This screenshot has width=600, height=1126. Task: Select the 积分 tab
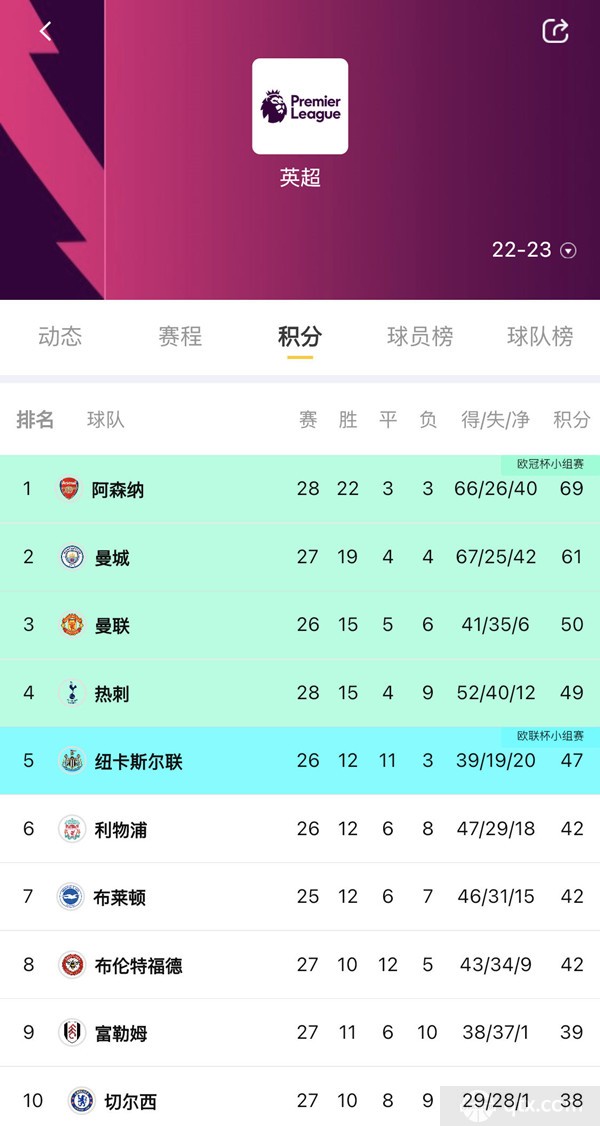pyautogui.click(x=300, y=336)
